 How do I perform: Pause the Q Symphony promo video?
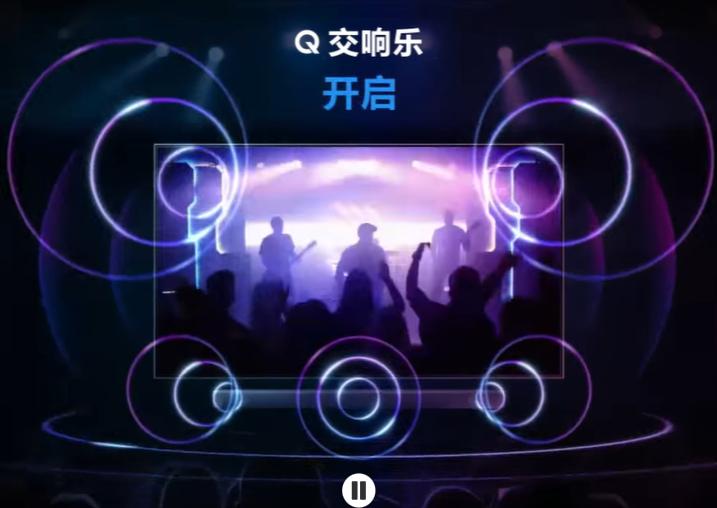click(358, 490)
